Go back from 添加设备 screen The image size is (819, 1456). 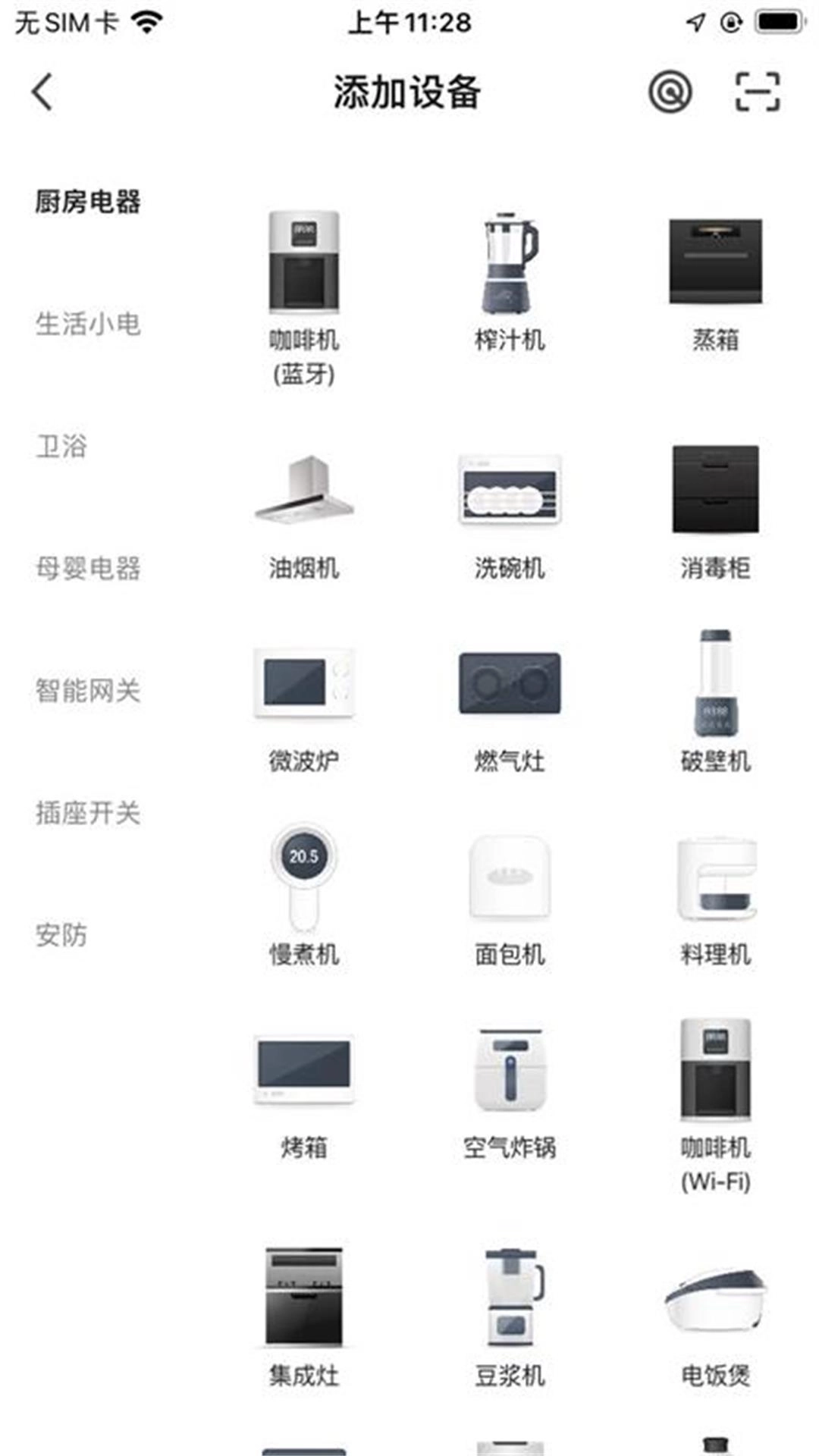click(x=43, y=93)
